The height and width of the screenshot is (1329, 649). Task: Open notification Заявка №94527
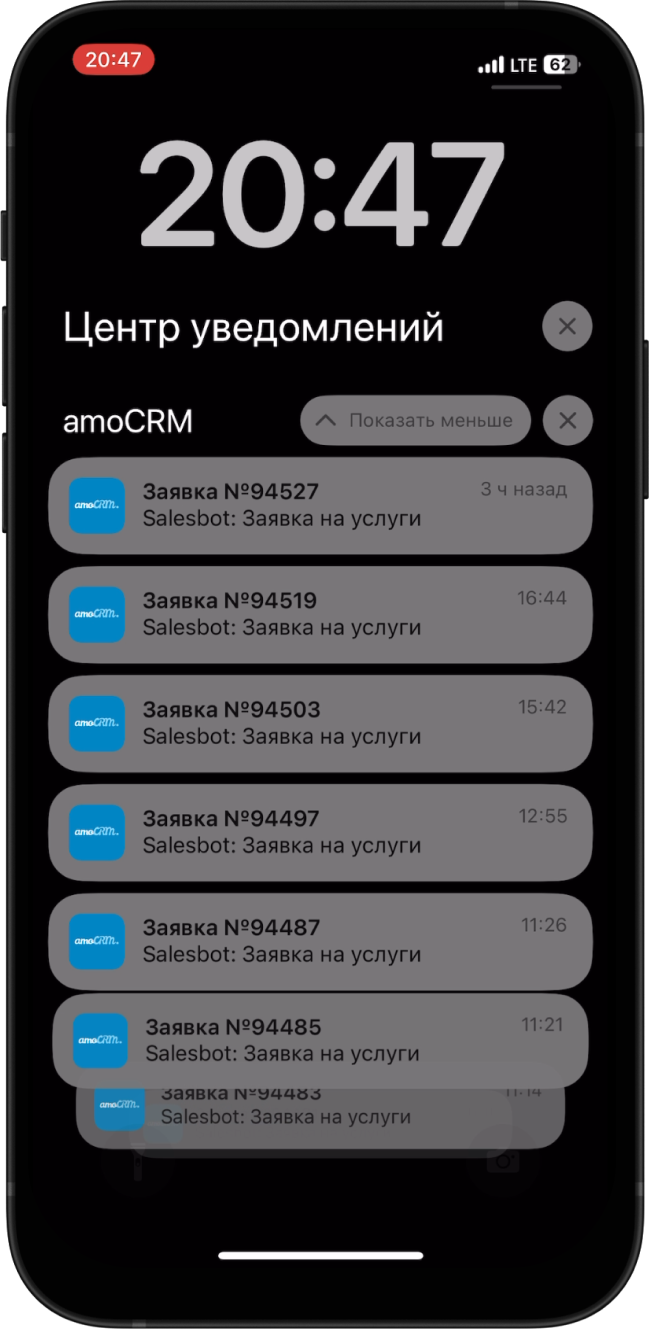320,505
